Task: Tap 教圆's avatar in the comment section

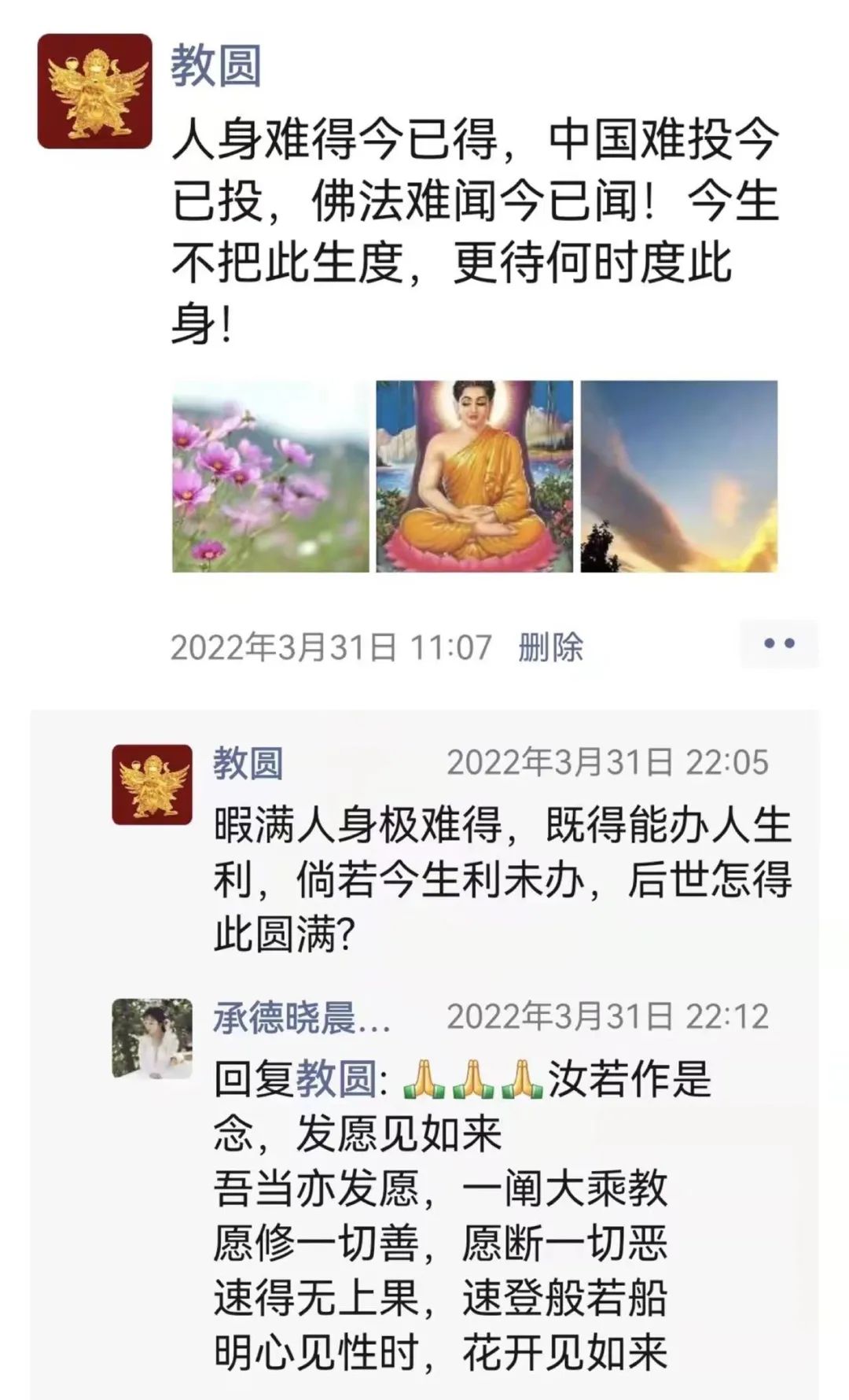Action: click(x=152, y=784)
